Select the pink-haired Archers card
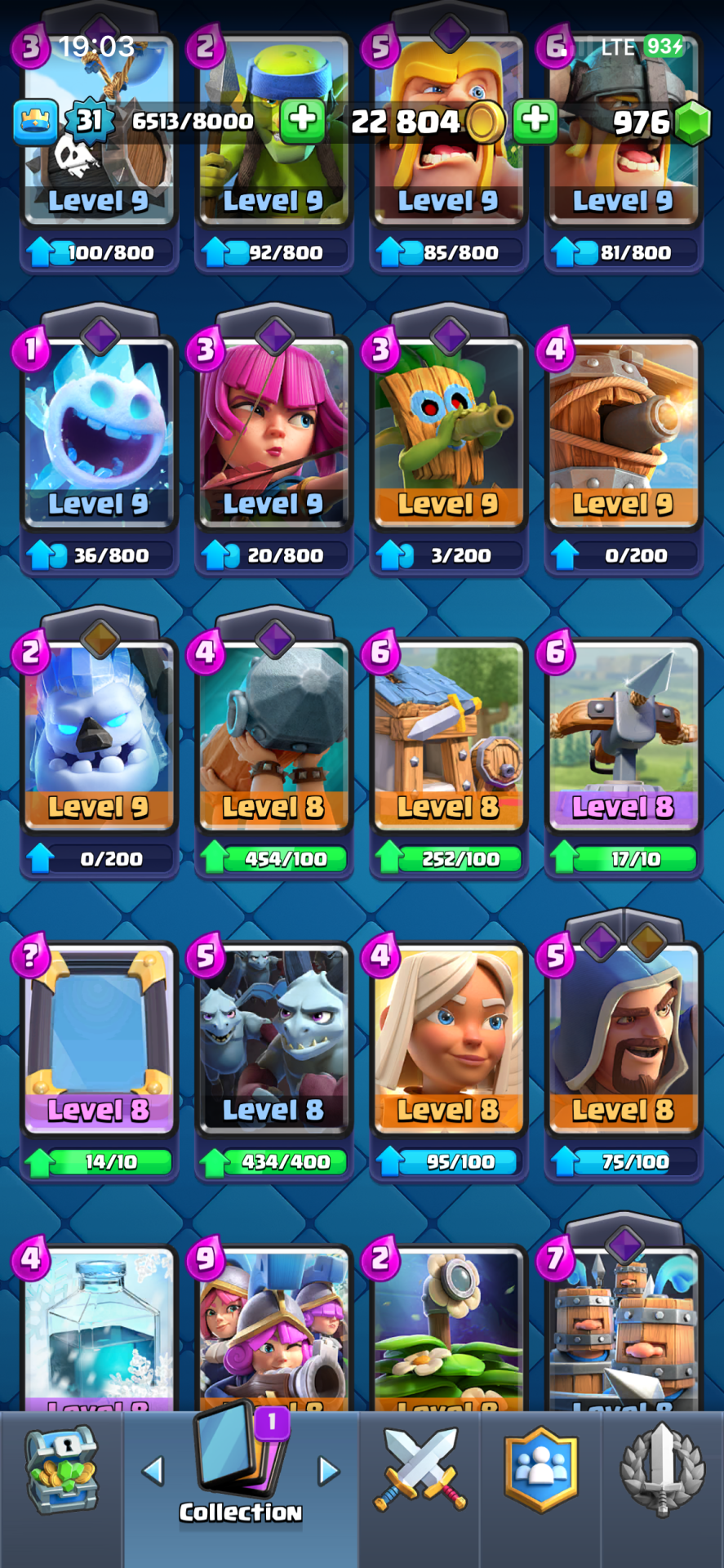This screenshot has width=724, height=1568. point(273,433)
